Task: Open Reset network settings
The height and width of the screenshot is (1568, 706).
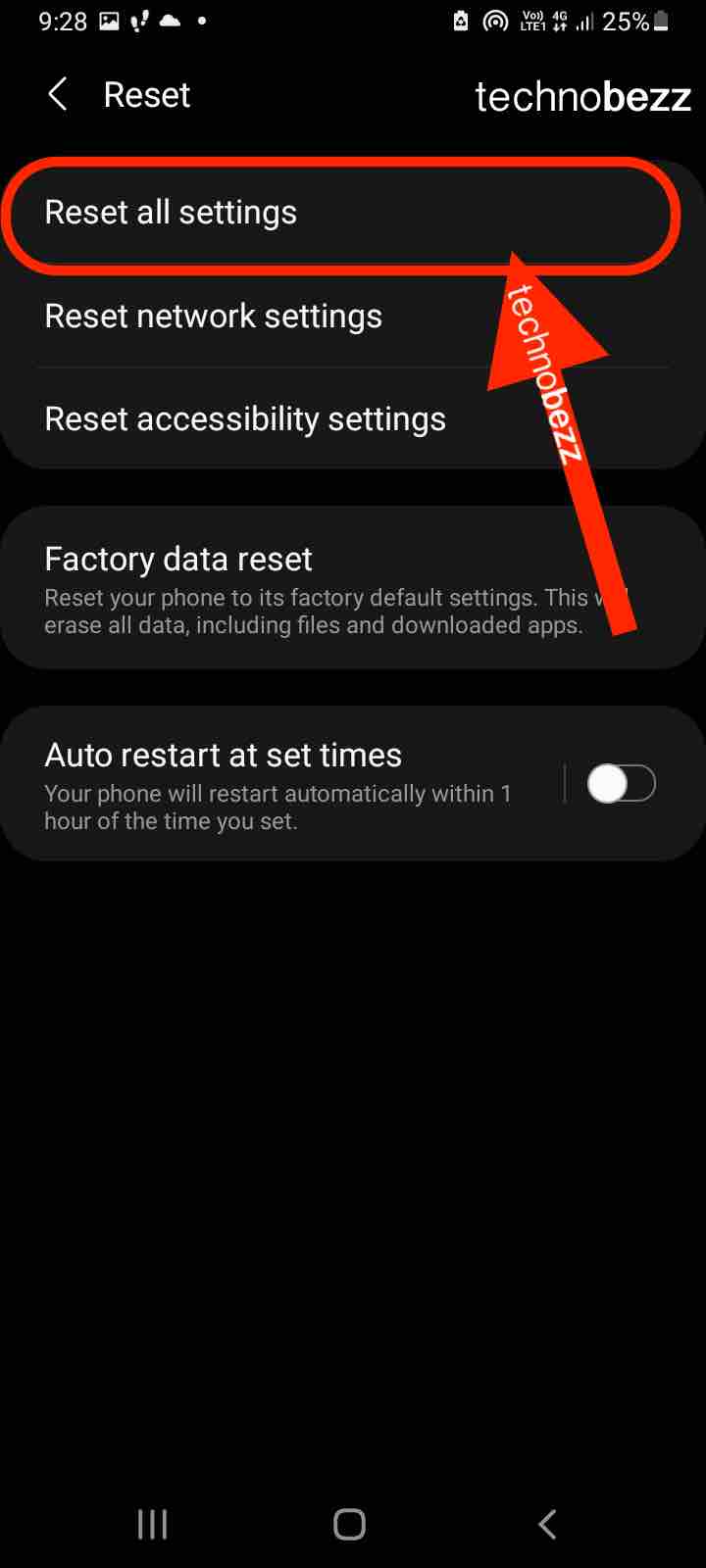Action: tap(353, 317)
